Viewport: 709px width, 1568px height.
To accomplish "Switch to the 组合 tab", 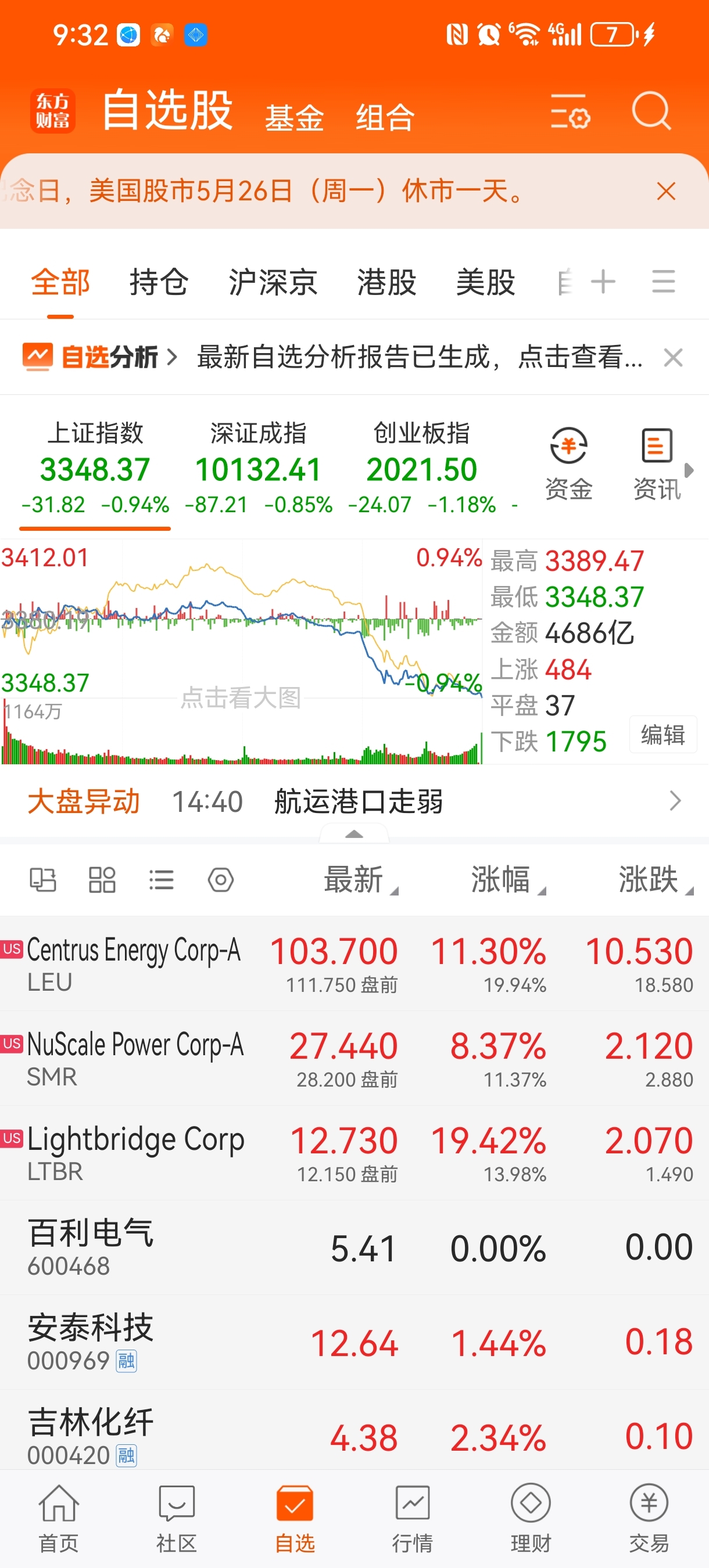I will point(385,117).
